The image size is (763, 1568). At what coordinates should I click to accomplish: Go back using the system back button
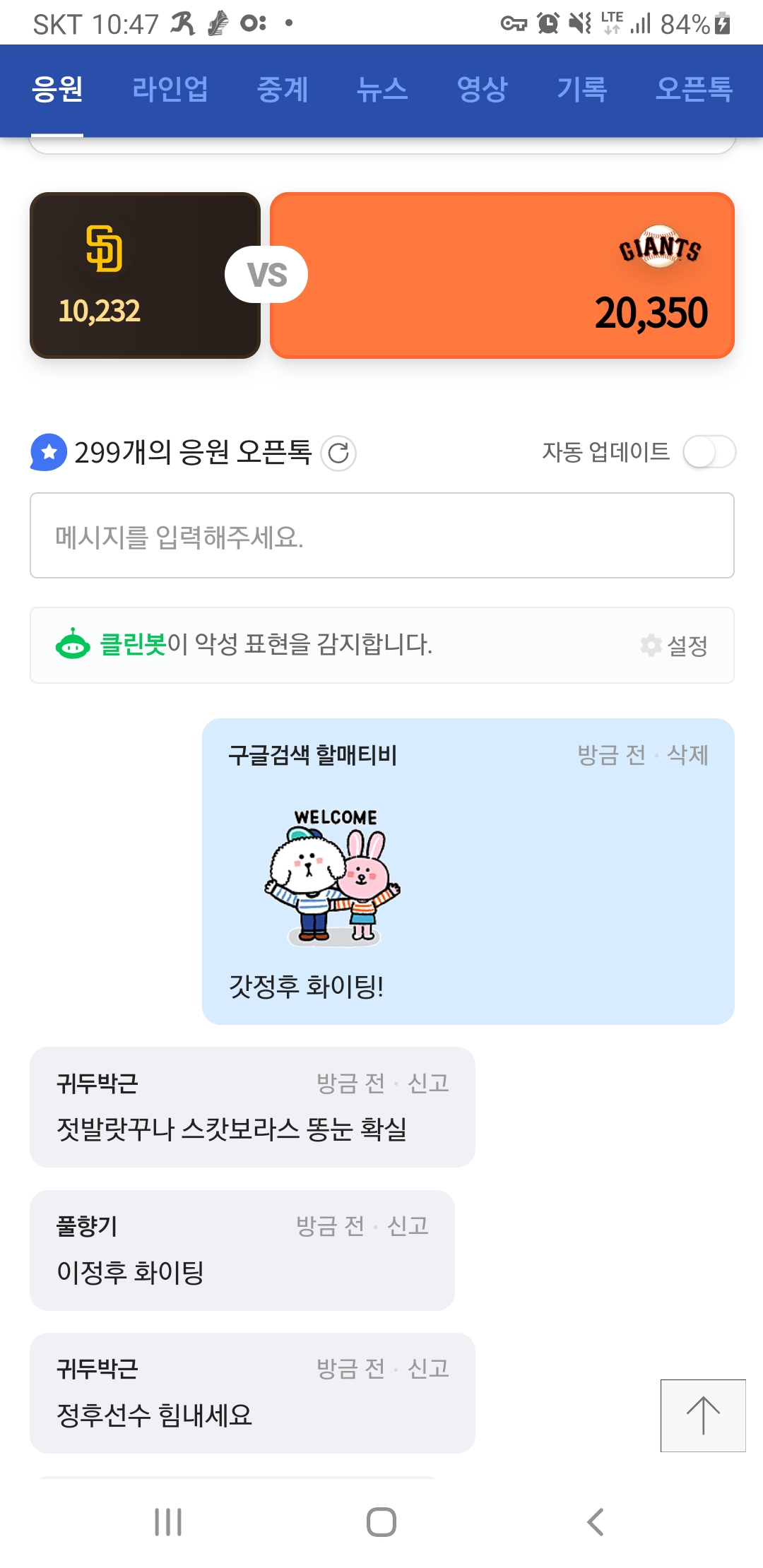coord(596,1522)
